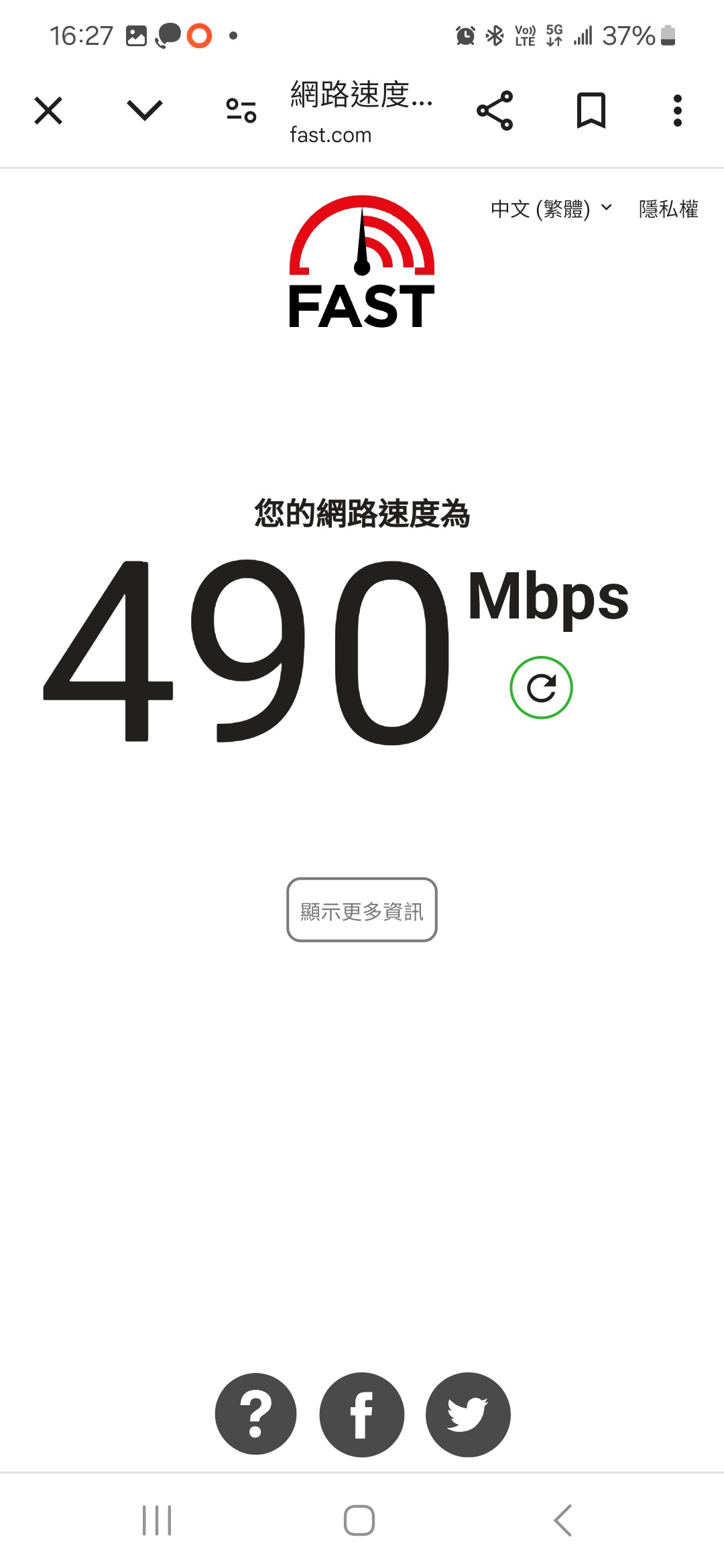This screenshot has width=724, height=1568.
Task: Open the three-dot overflow menu
Action: click(678, 111)
